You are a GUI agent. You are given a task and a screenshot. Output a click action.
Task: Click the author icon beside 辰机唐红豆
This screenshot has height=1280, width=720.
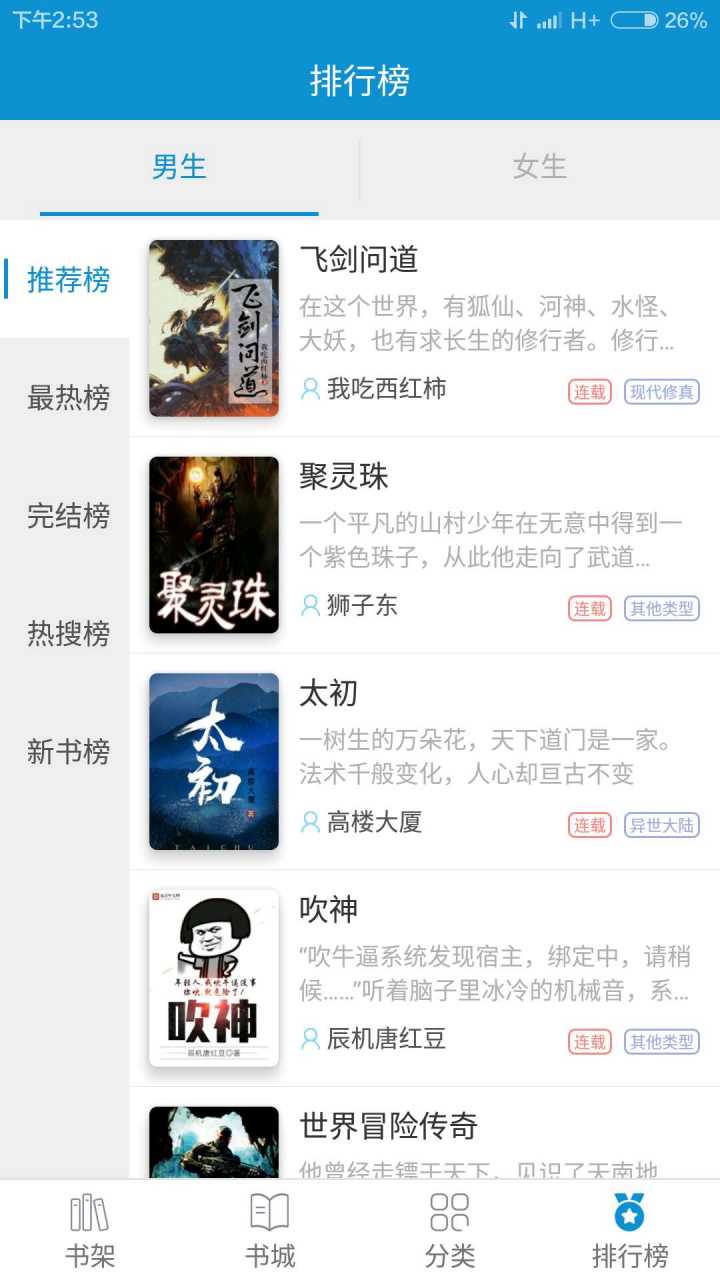[x=310, y=1040]
